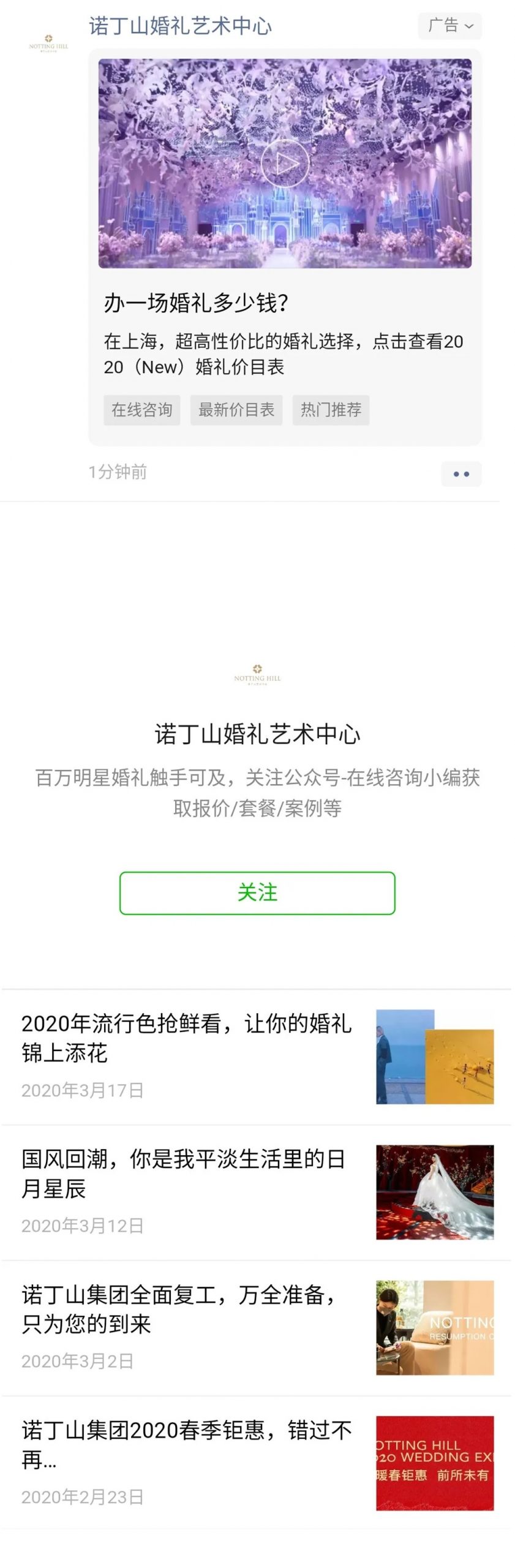Open the two-dot more options button
Viewport: 515px width, 1568px height.
[461, 473]
